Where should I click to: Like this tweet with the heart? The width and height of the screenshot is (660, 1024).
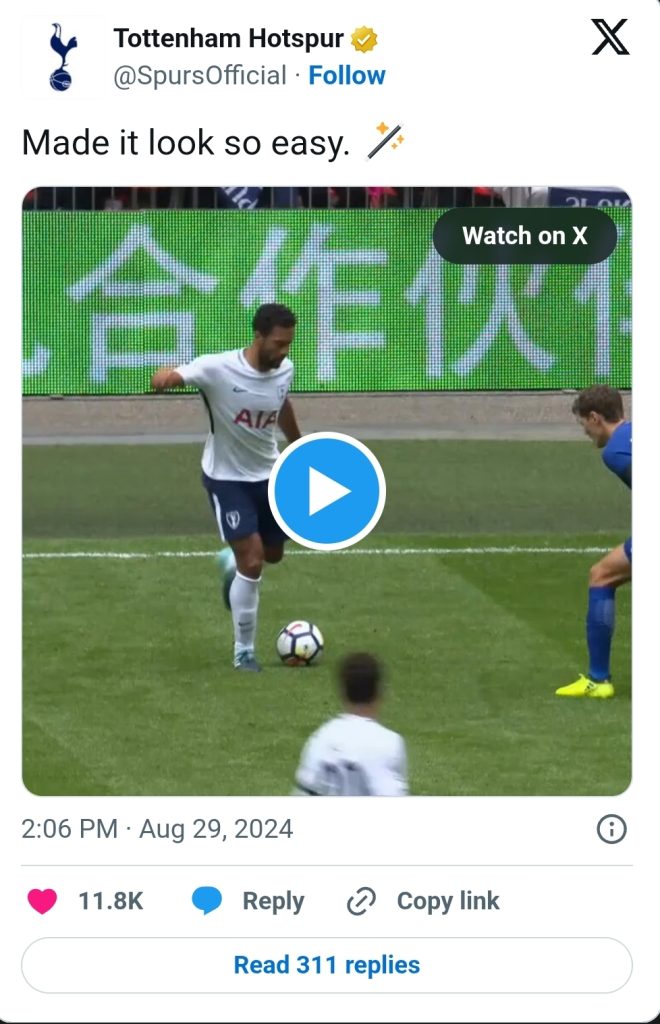click(x=42, y=901)
